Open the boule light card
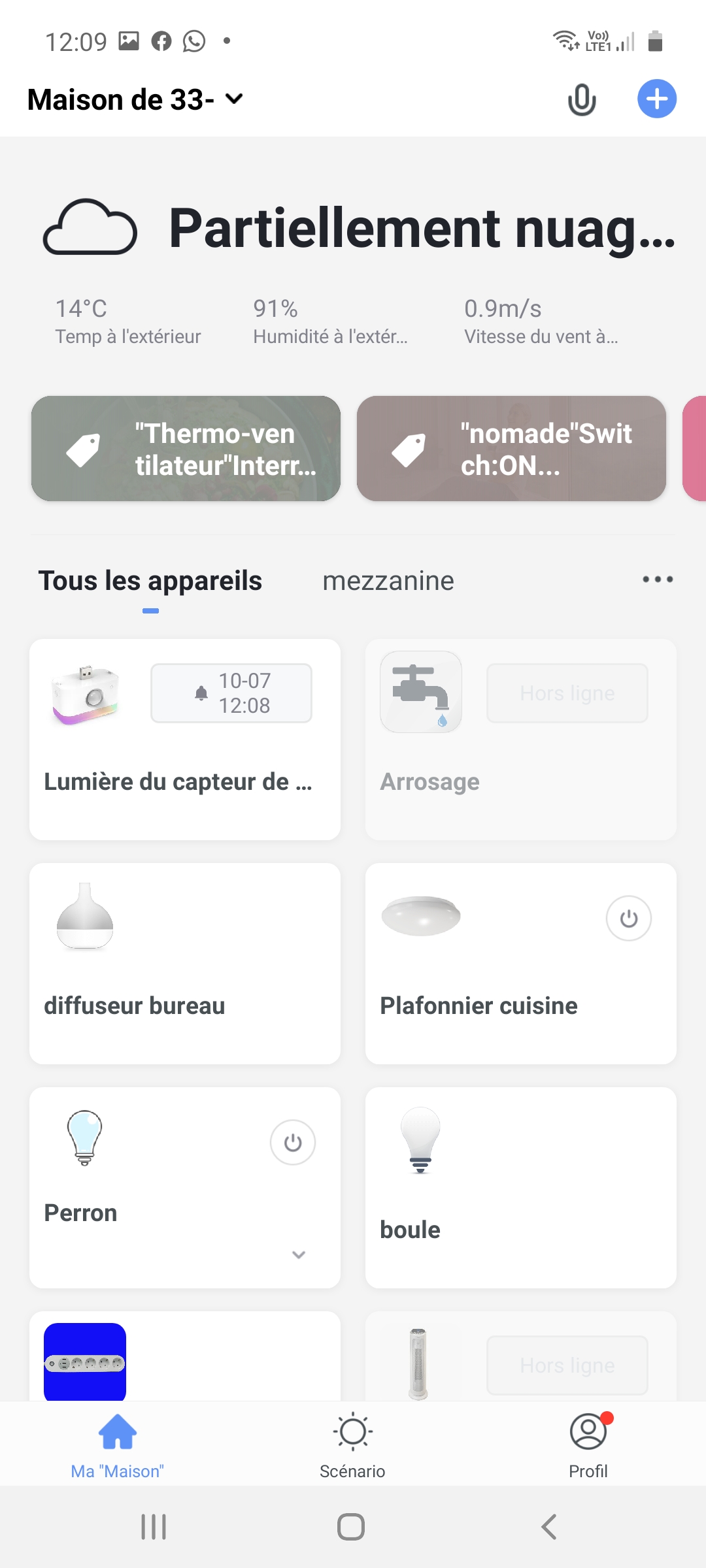 (x=521, y=1188)
